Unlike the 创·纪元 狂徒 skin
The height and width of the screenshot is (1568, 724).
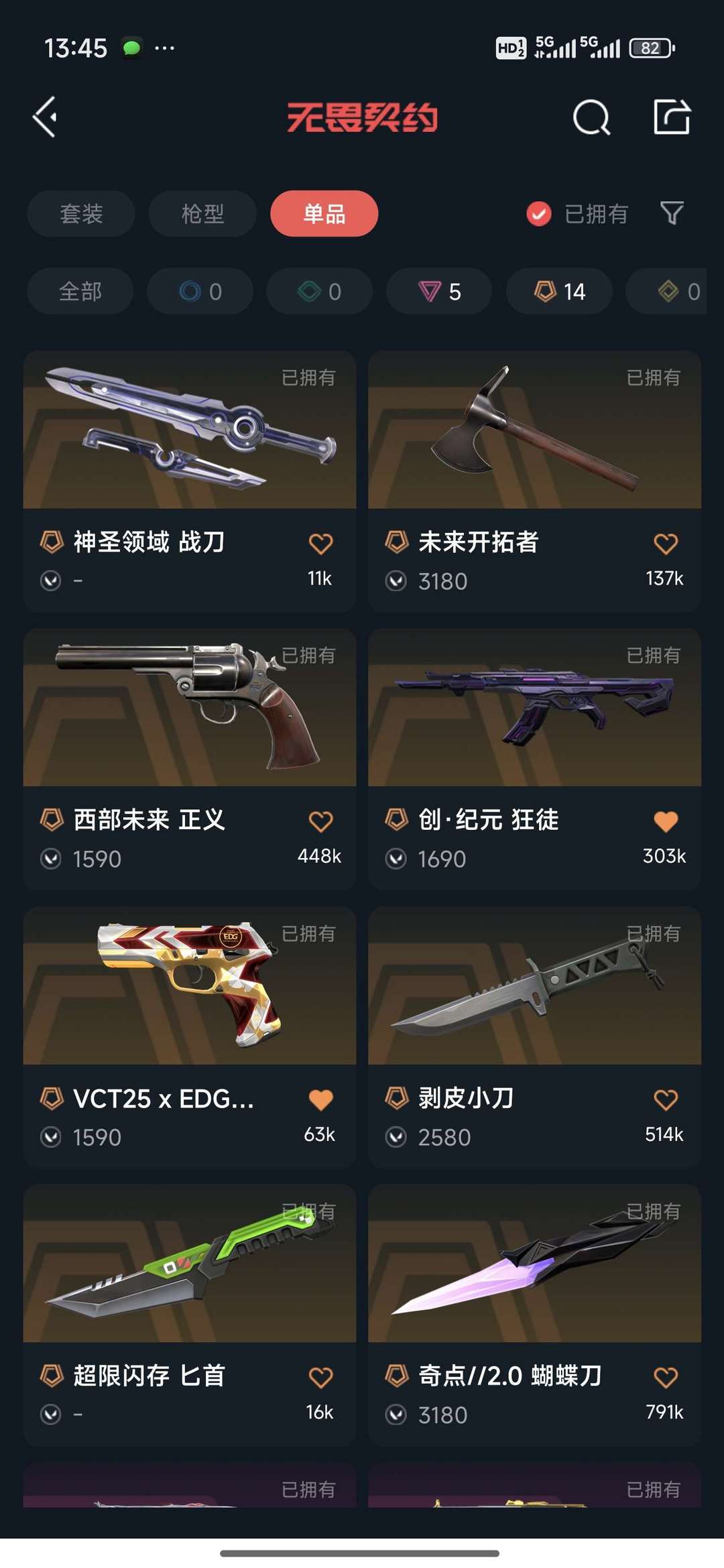click(x=666, y=821)
